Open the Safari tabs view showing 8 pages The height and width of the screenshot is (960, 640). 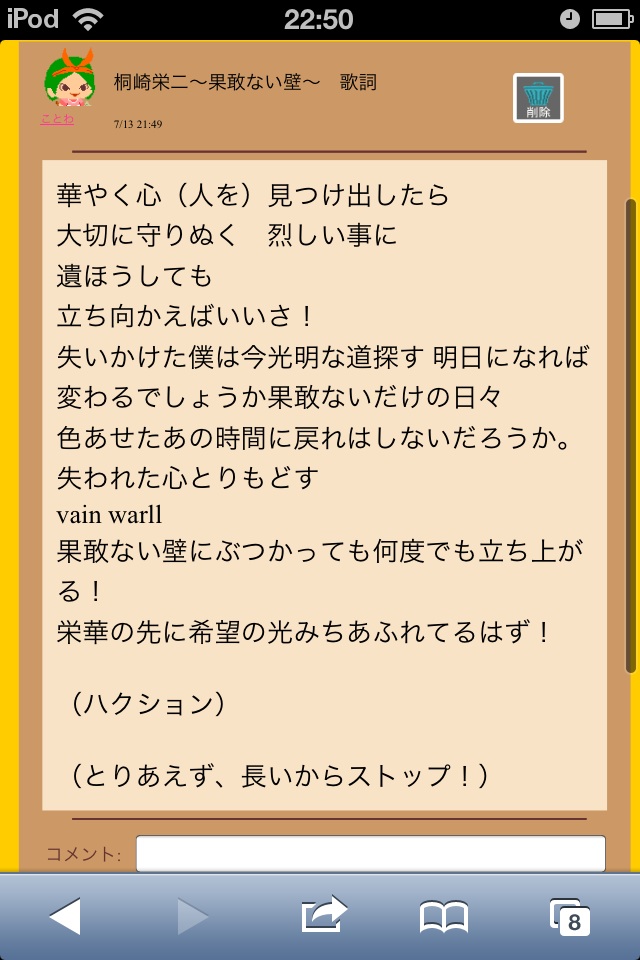pyautogui.click(x=568, y=915)
